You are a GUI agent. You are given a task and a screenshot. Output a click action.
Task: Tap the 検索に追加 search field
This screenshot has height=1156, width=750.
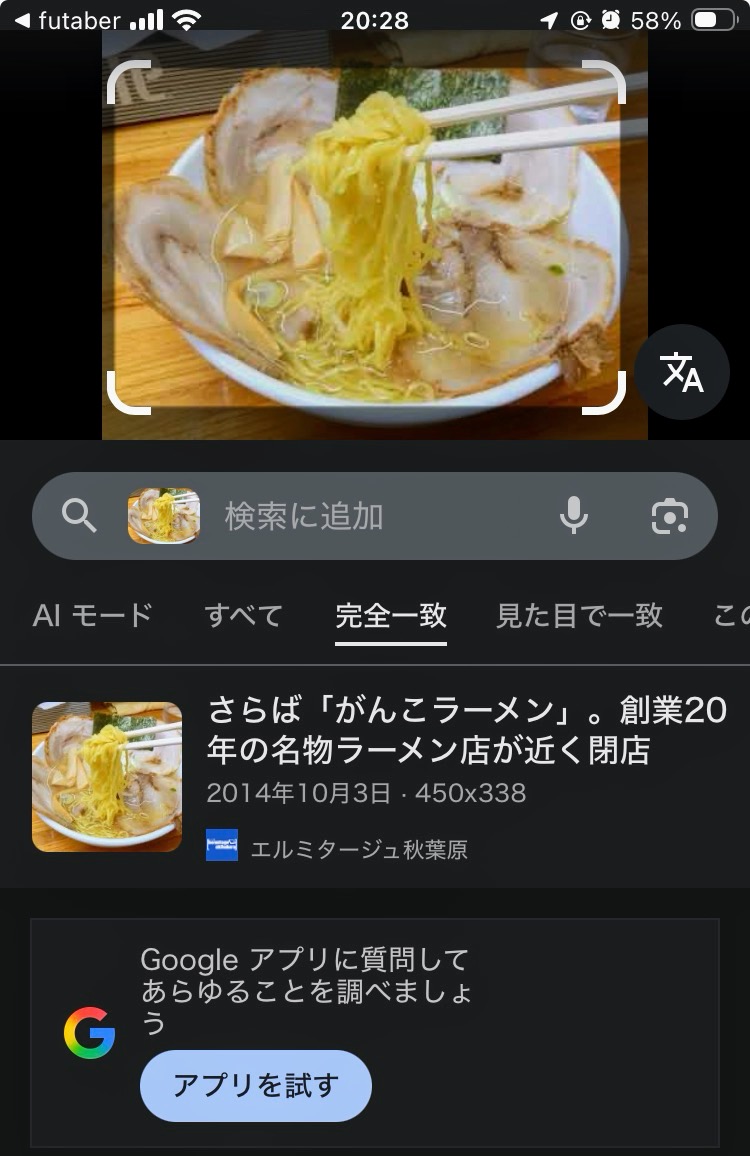pyautogui.click(x=380, y=516)
